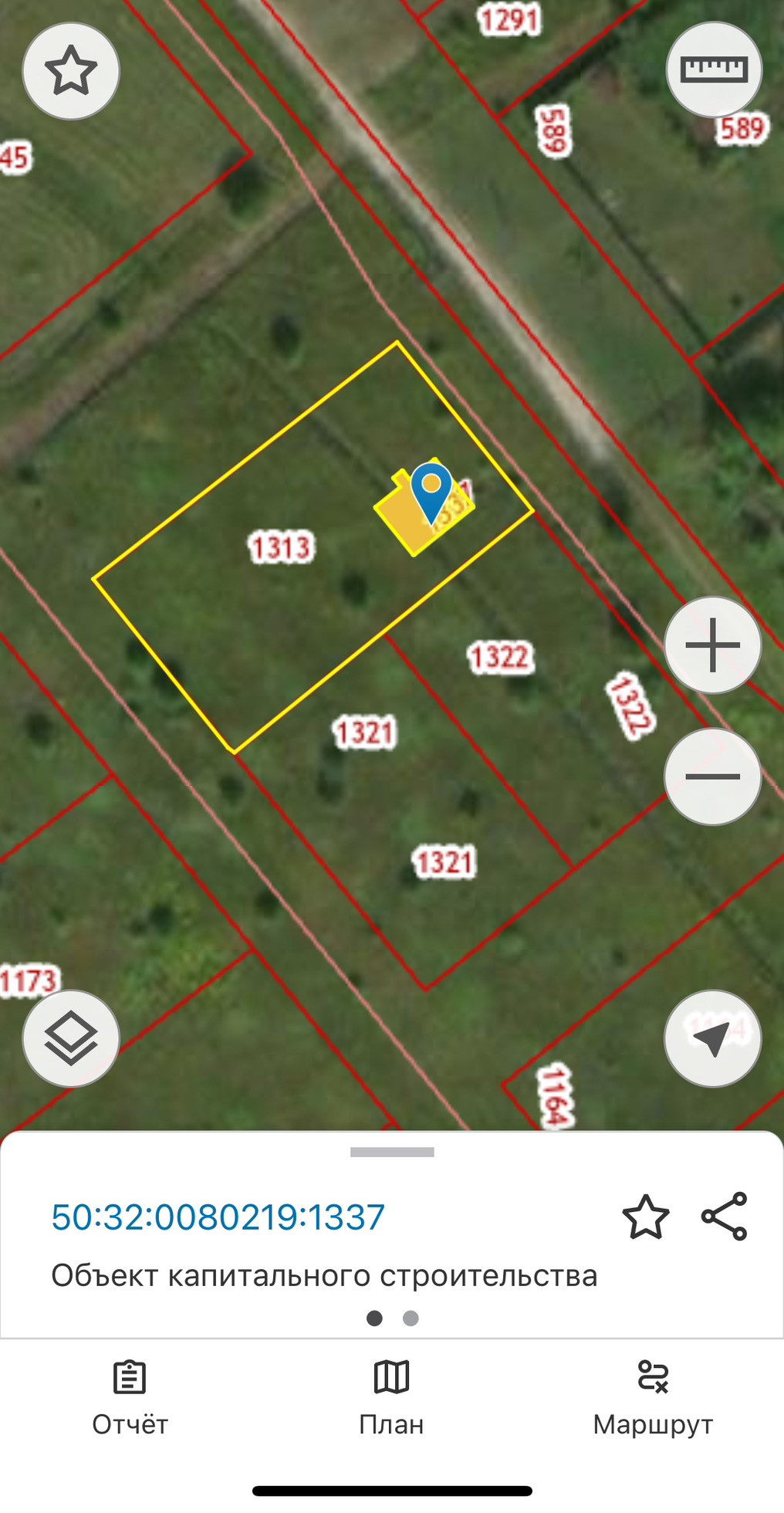Go to second page indicator dot
This screenshot has width=784, height=1513.
click(411, 1318)
